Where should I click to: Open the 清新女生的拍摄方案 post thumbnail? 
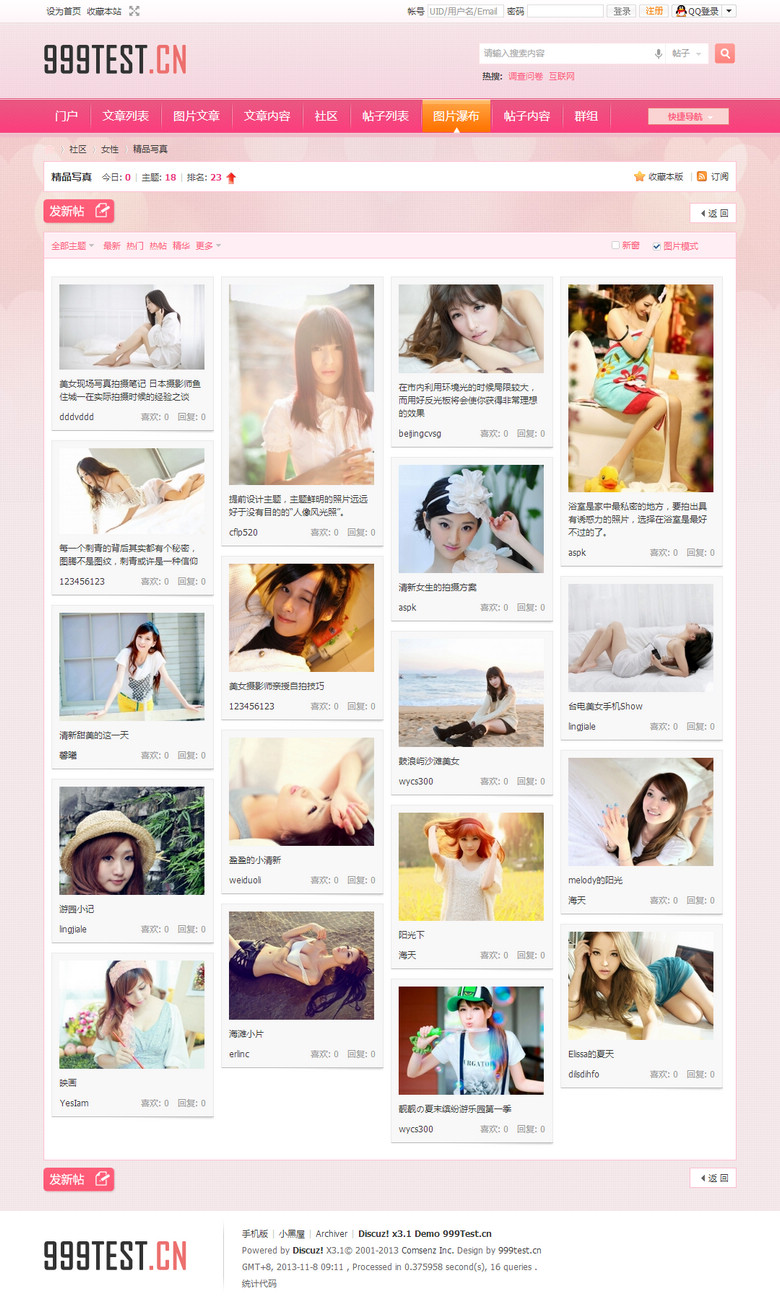coord(471,519)
